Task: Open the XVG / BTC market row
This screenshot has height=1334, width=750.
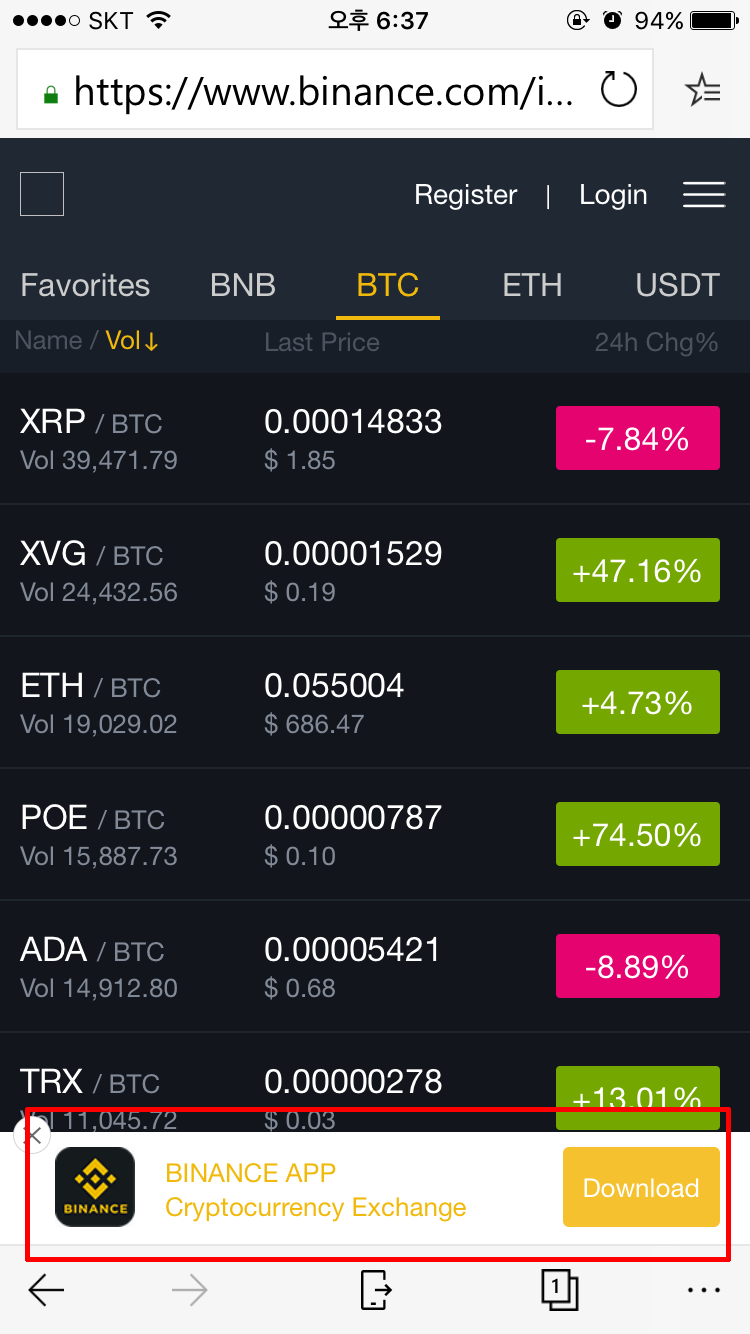Action: (x=375, y=570)
